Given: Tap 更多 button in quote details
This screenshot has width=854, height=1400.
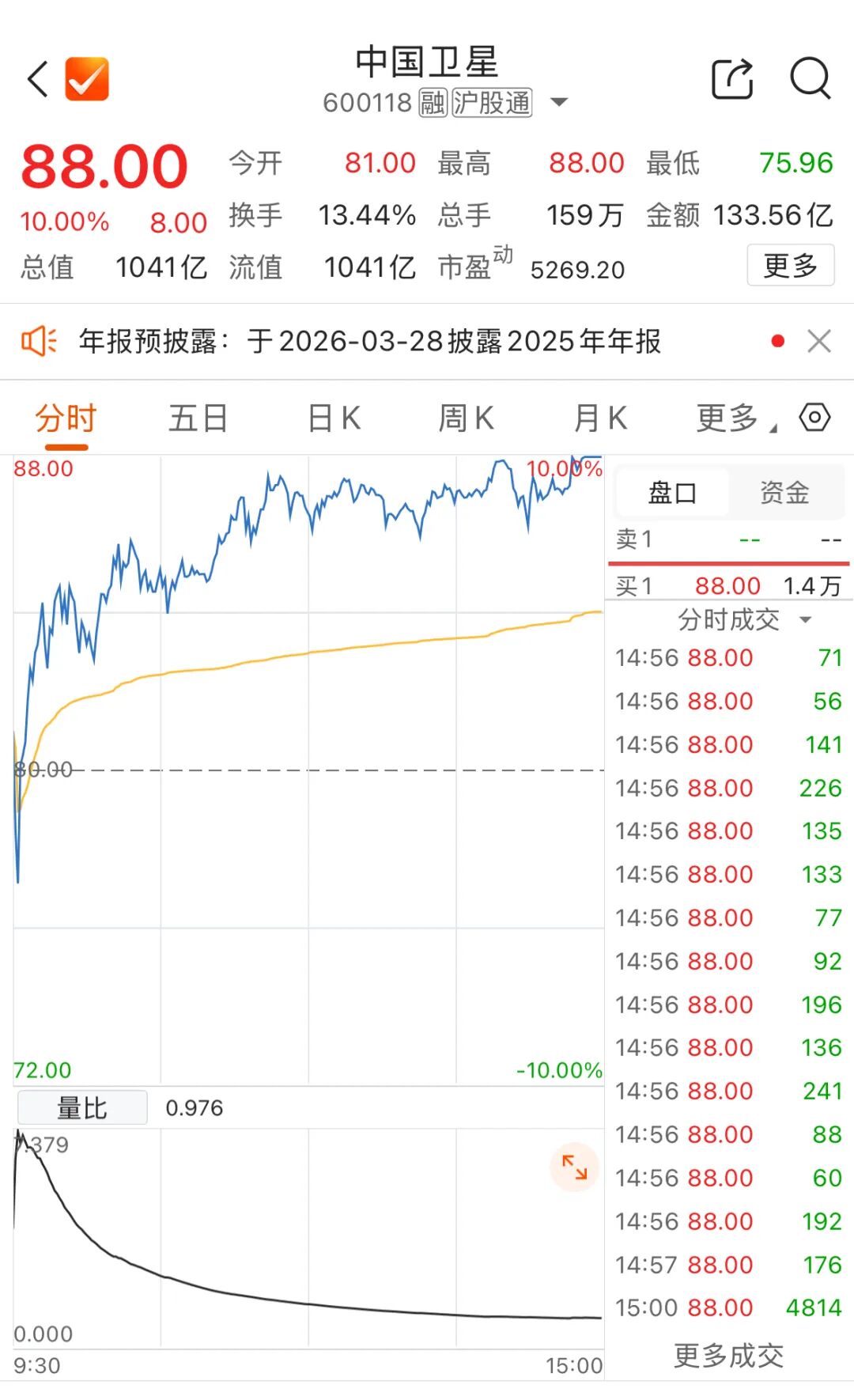Looking at the screenshot, I should (790, 266).
